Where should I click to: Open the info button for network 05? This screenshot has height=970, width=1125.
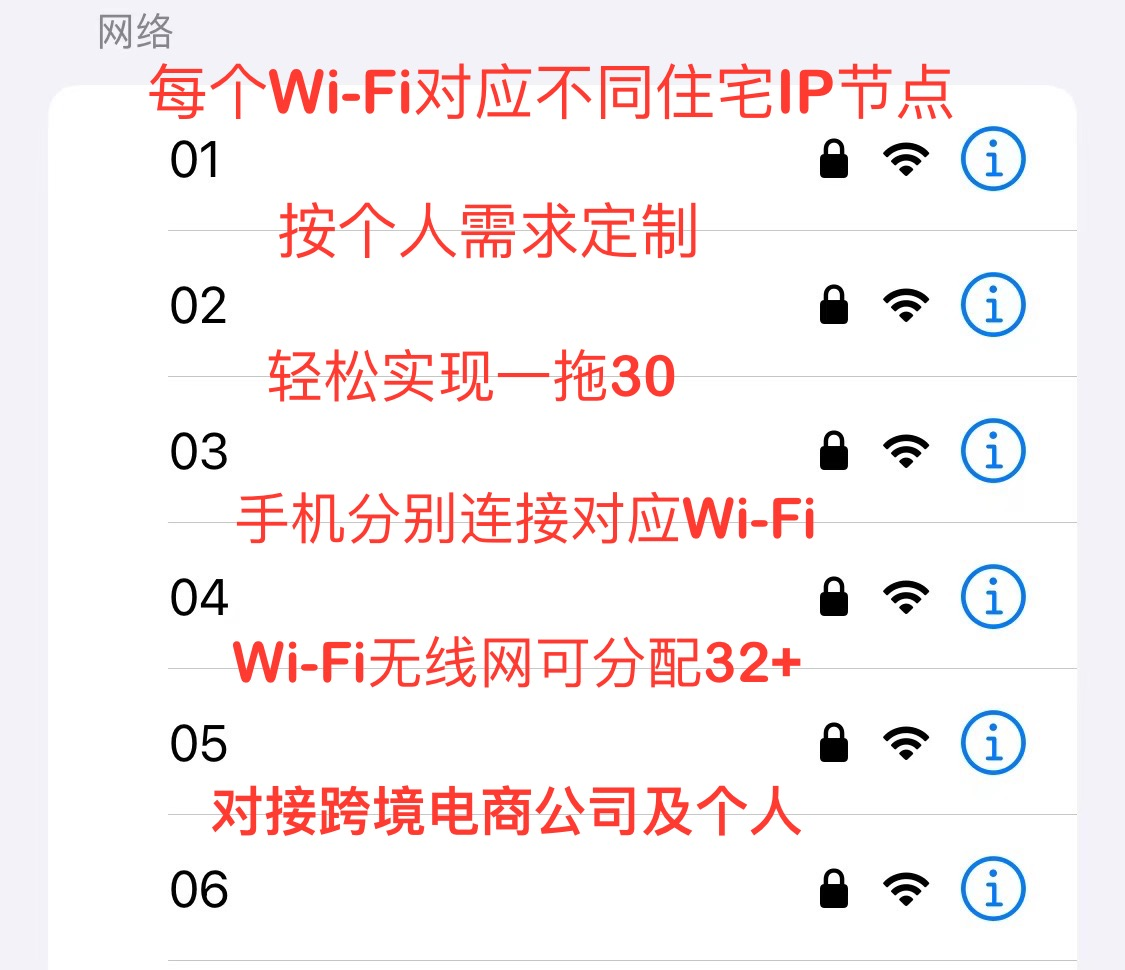(992, 743)
